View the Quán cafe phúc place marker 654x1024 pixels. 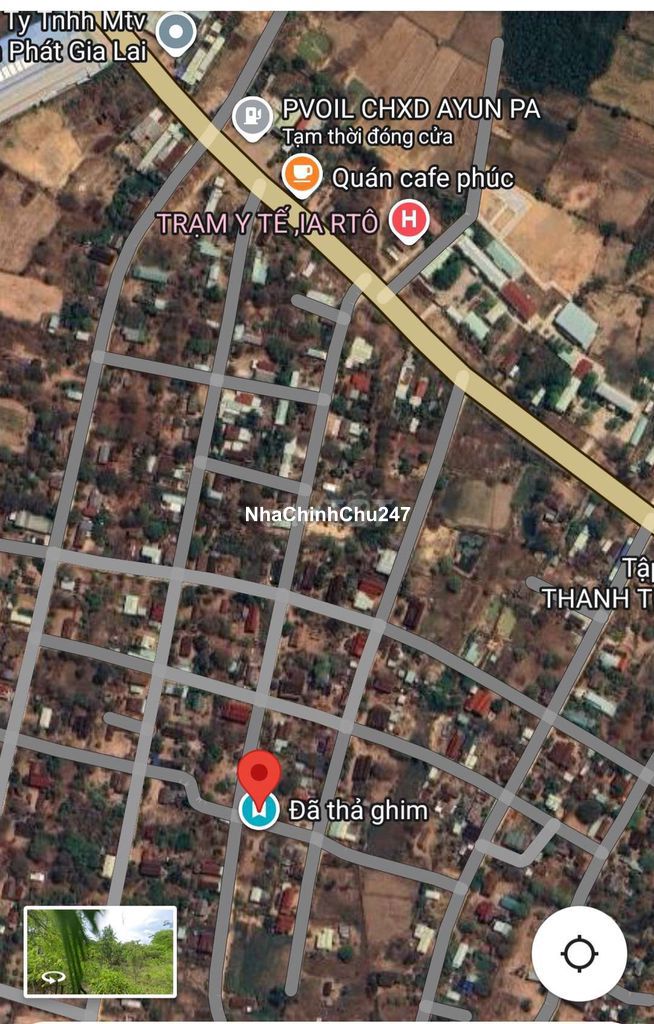click(x=301, y=175)
